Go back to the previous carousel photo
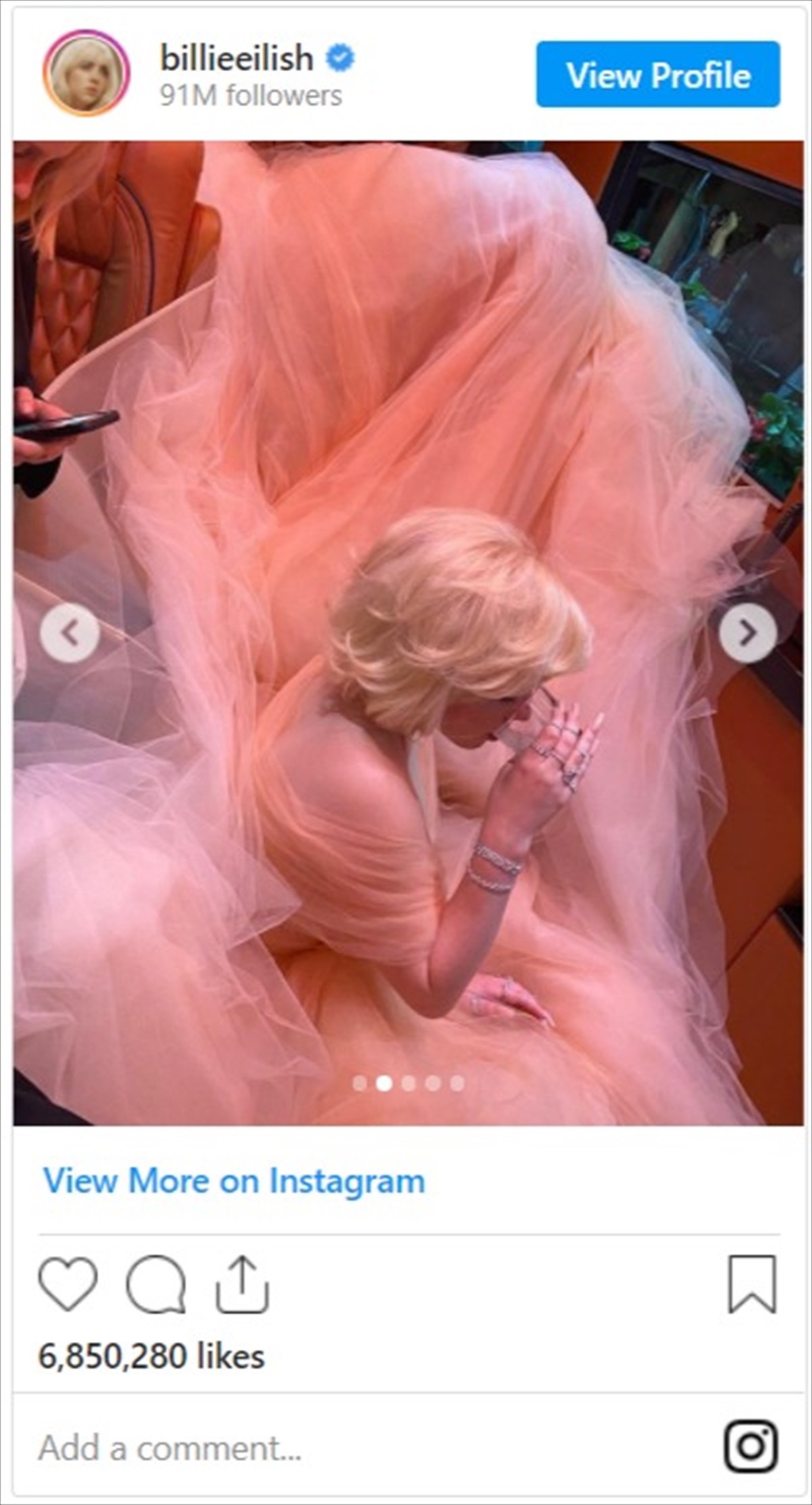 coord(70,633)
